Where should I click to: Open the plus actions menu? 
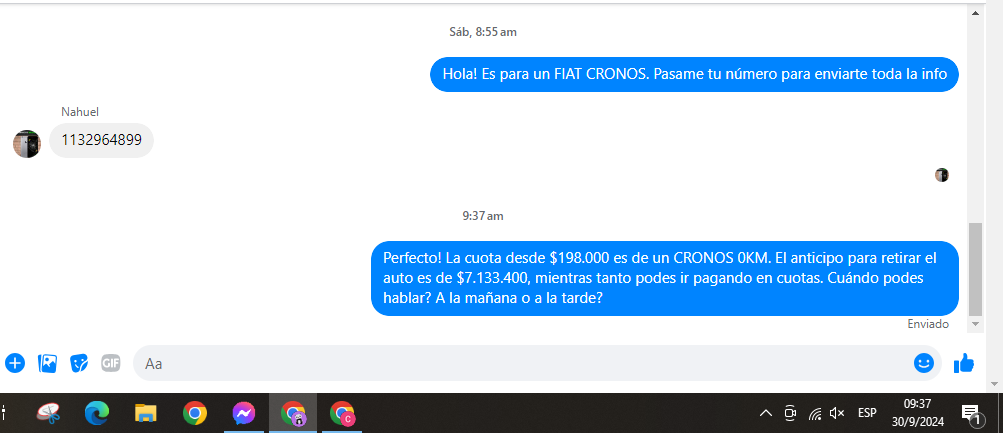point(14,363)
